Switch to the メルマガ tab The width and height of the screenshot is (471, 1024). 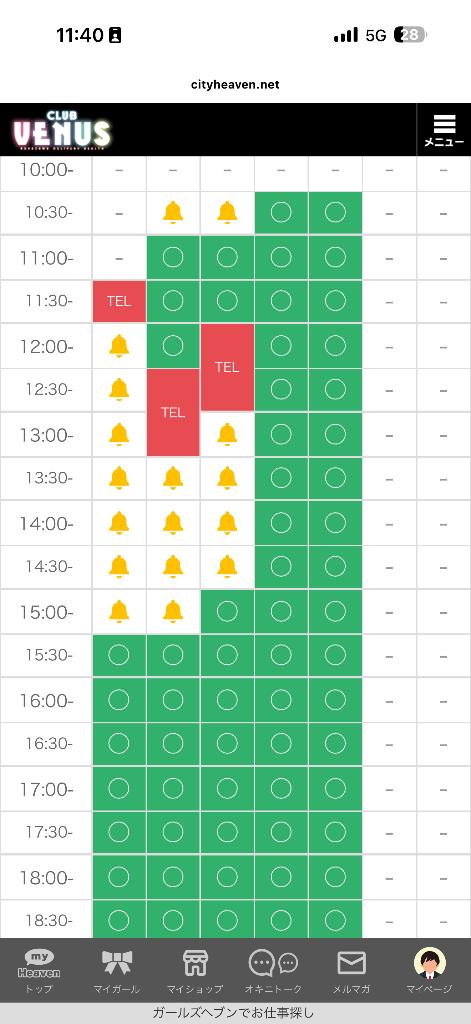point(351,971)
